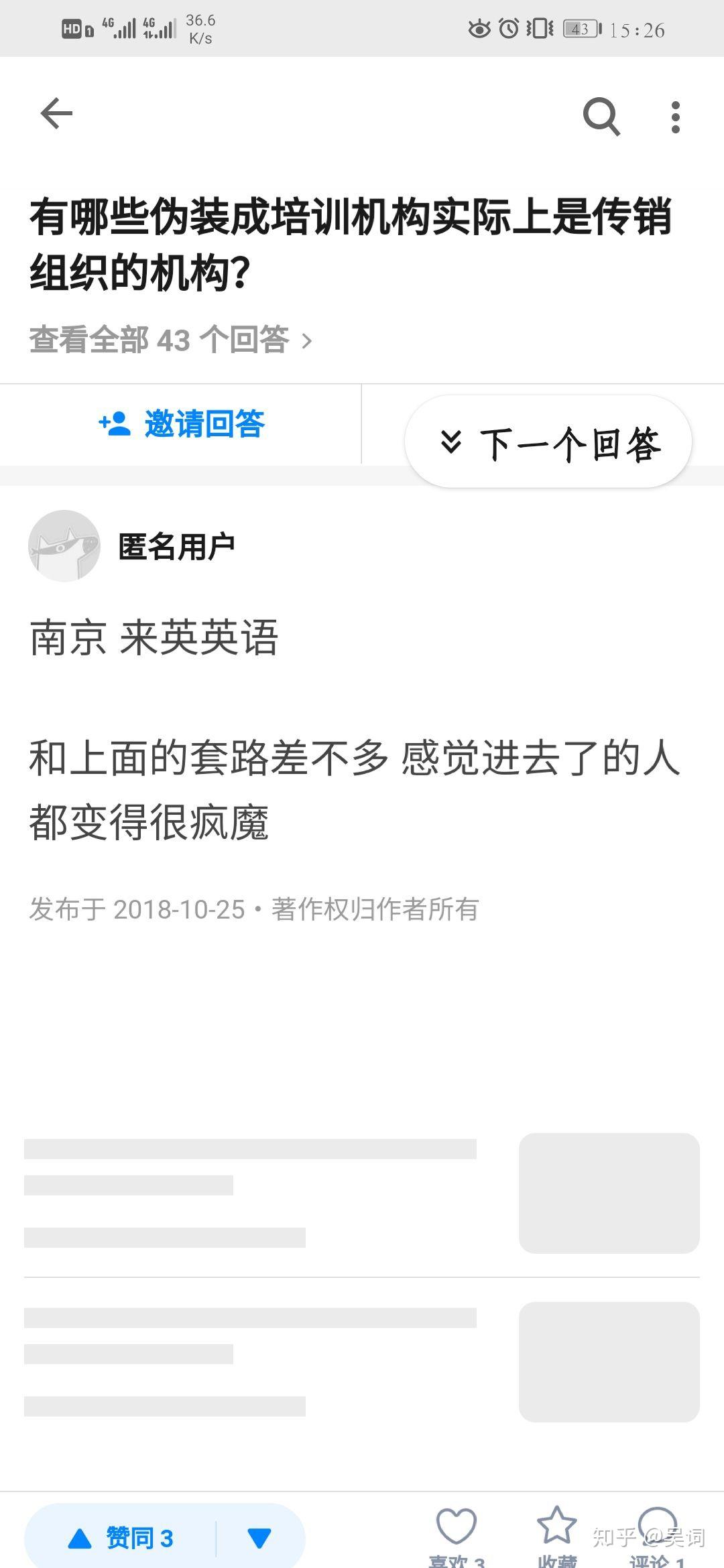Select the invite-to-answer person icon
Screen dimensions: 724x1568
tap(113, 425)
